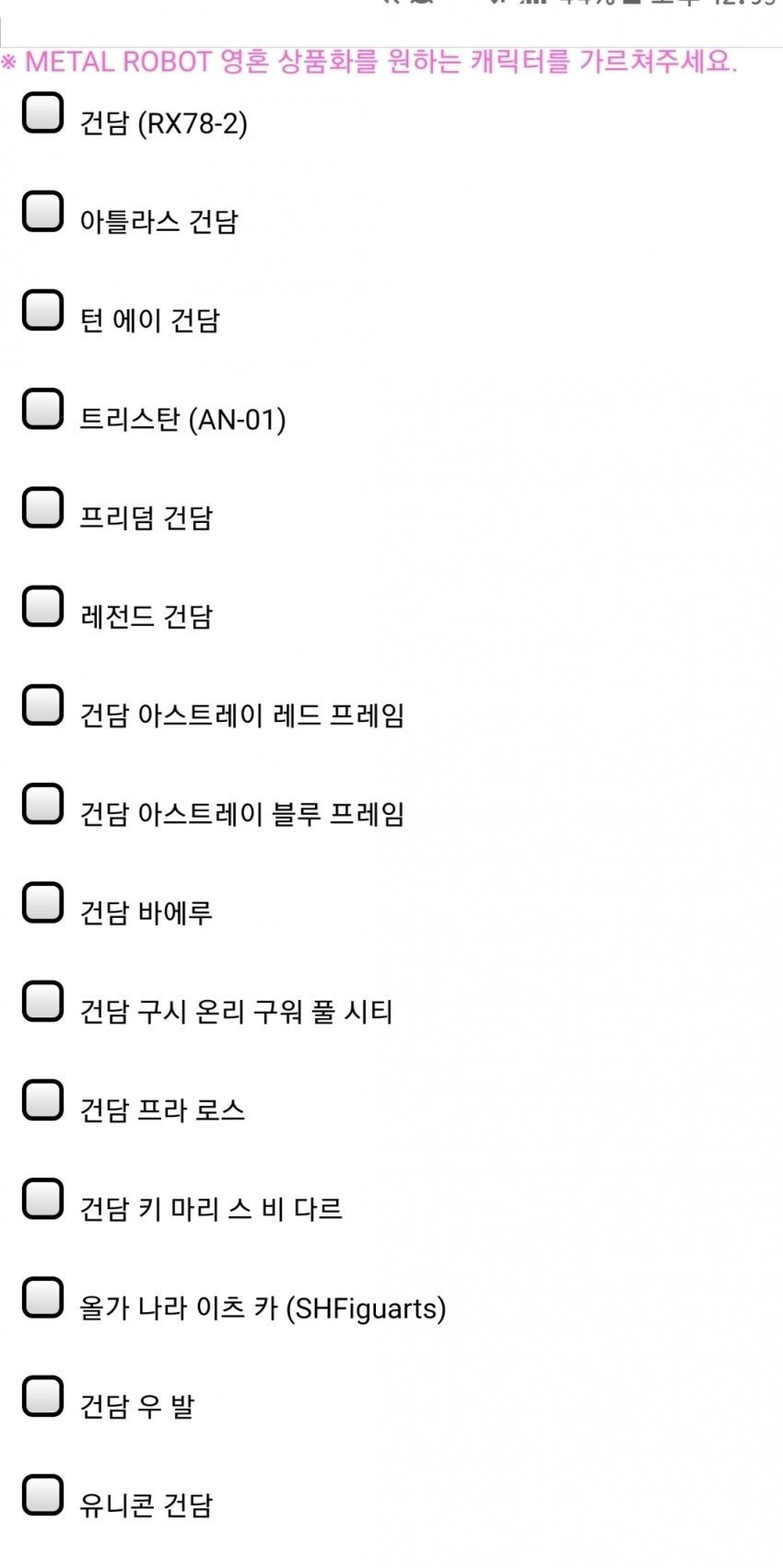Image resolution: width=783 pixels, height=1568 pixels.
Task: Tick the 턴 에이 건담 checkbox
Action: pyautogui.click(x=42, y=310)
